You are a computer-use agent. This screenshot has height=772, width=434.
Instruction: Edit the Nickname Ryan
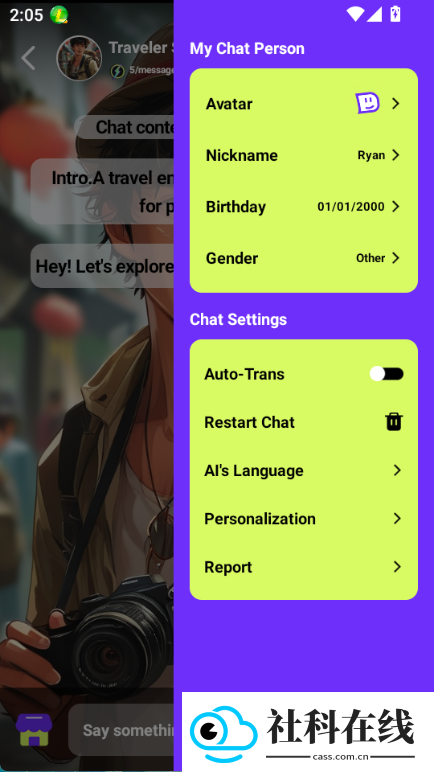[x=303, y=156]
